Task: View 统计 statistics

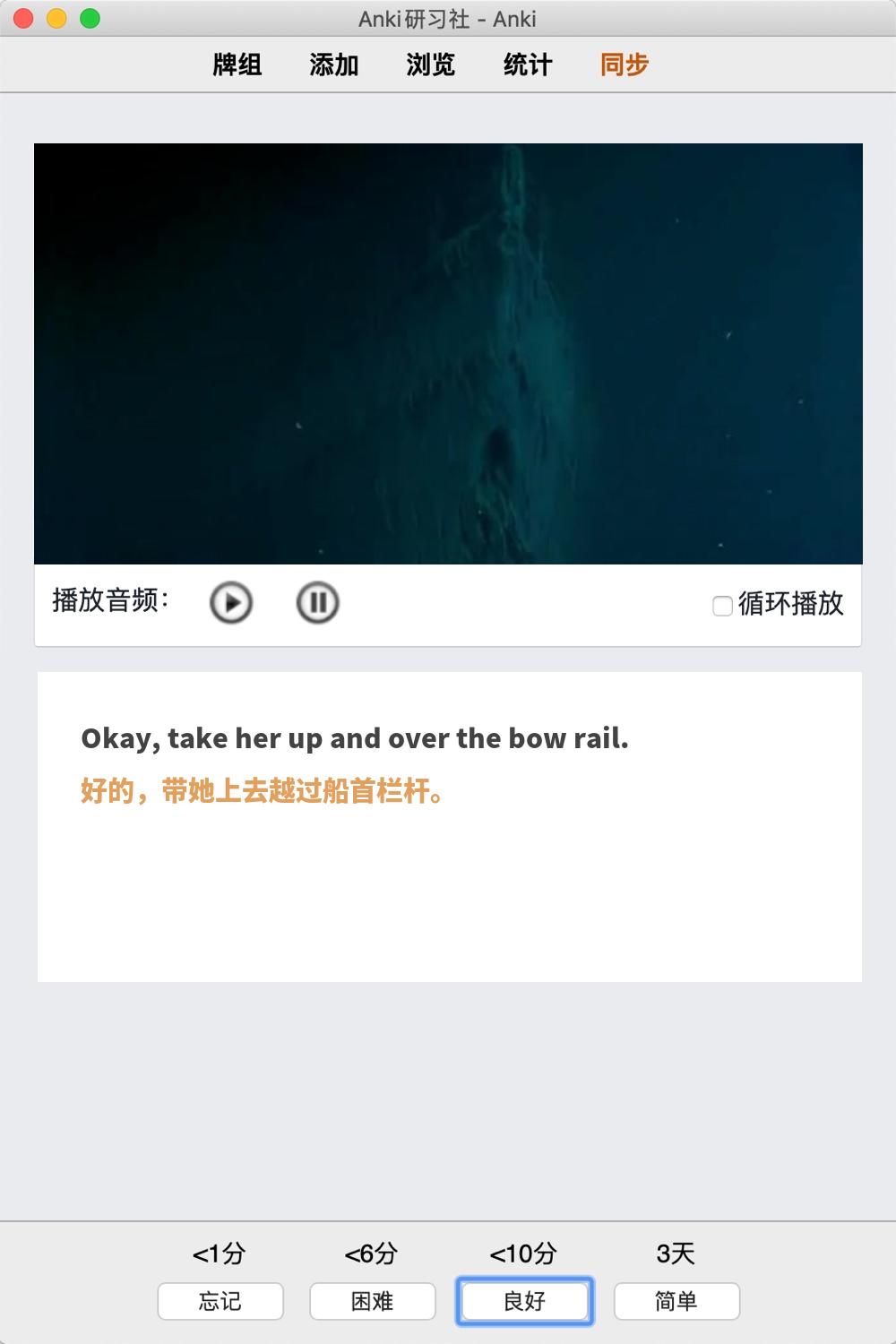Action: pyautogui.click(x=528, y=65)
